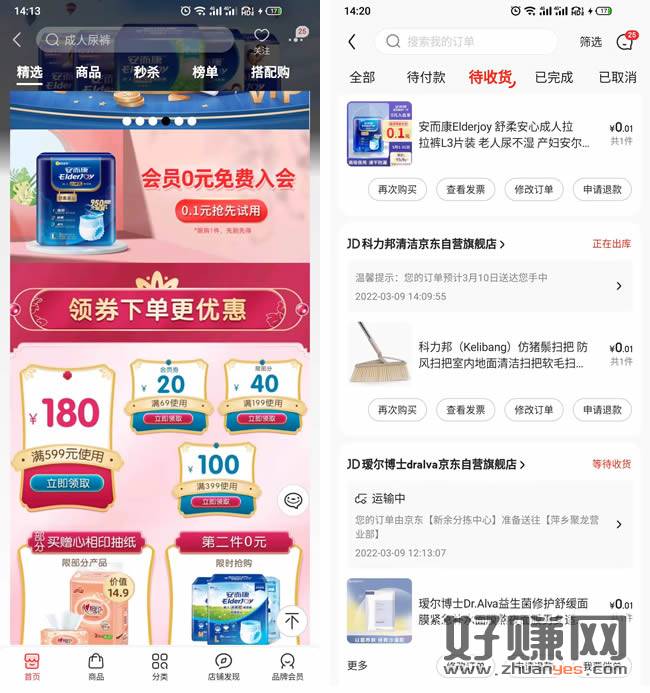The width and height of the screenshot is (650, 693).
Task: Tap the arrow to jump back to top
Action: pos(291,620)
